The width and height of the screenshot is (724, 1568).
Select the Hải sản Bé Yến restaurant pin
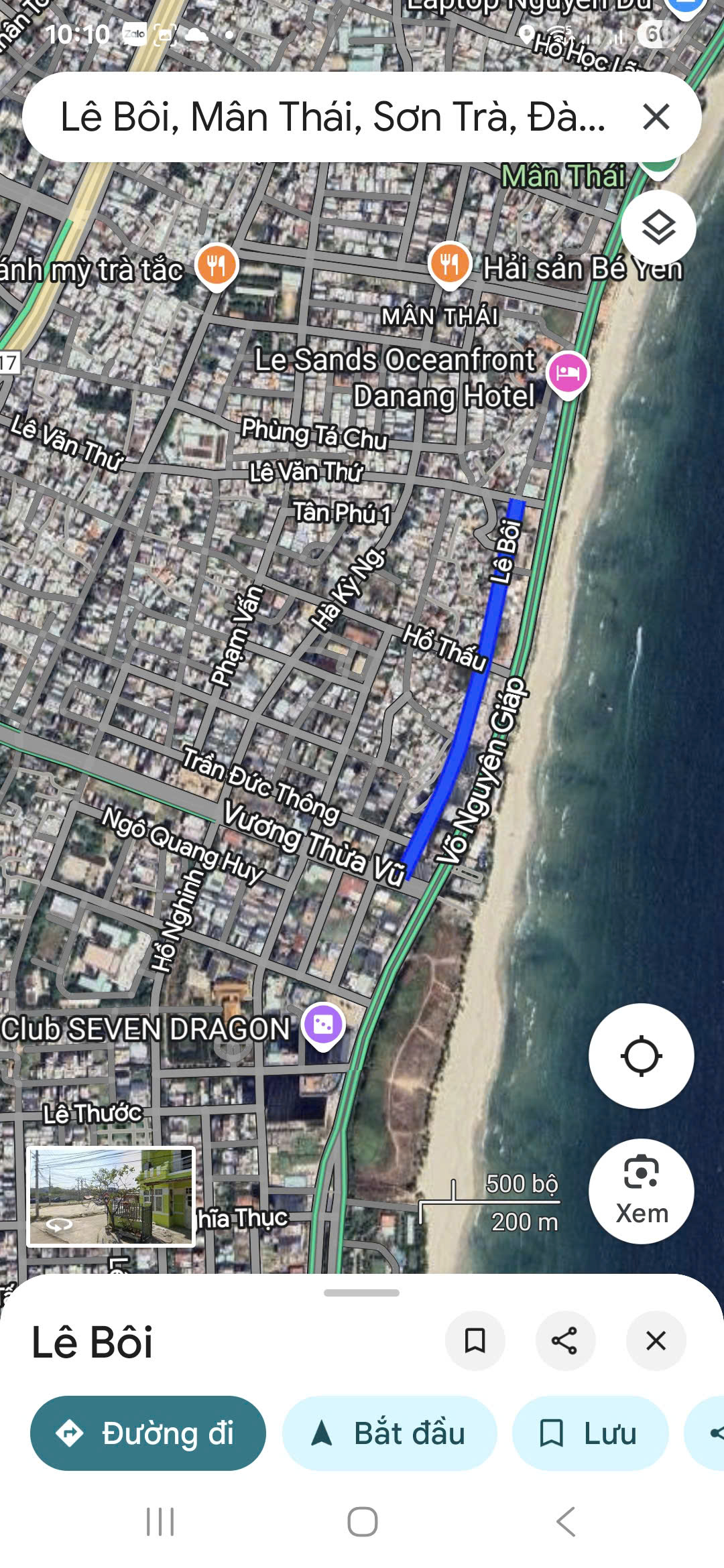point(450,264)
